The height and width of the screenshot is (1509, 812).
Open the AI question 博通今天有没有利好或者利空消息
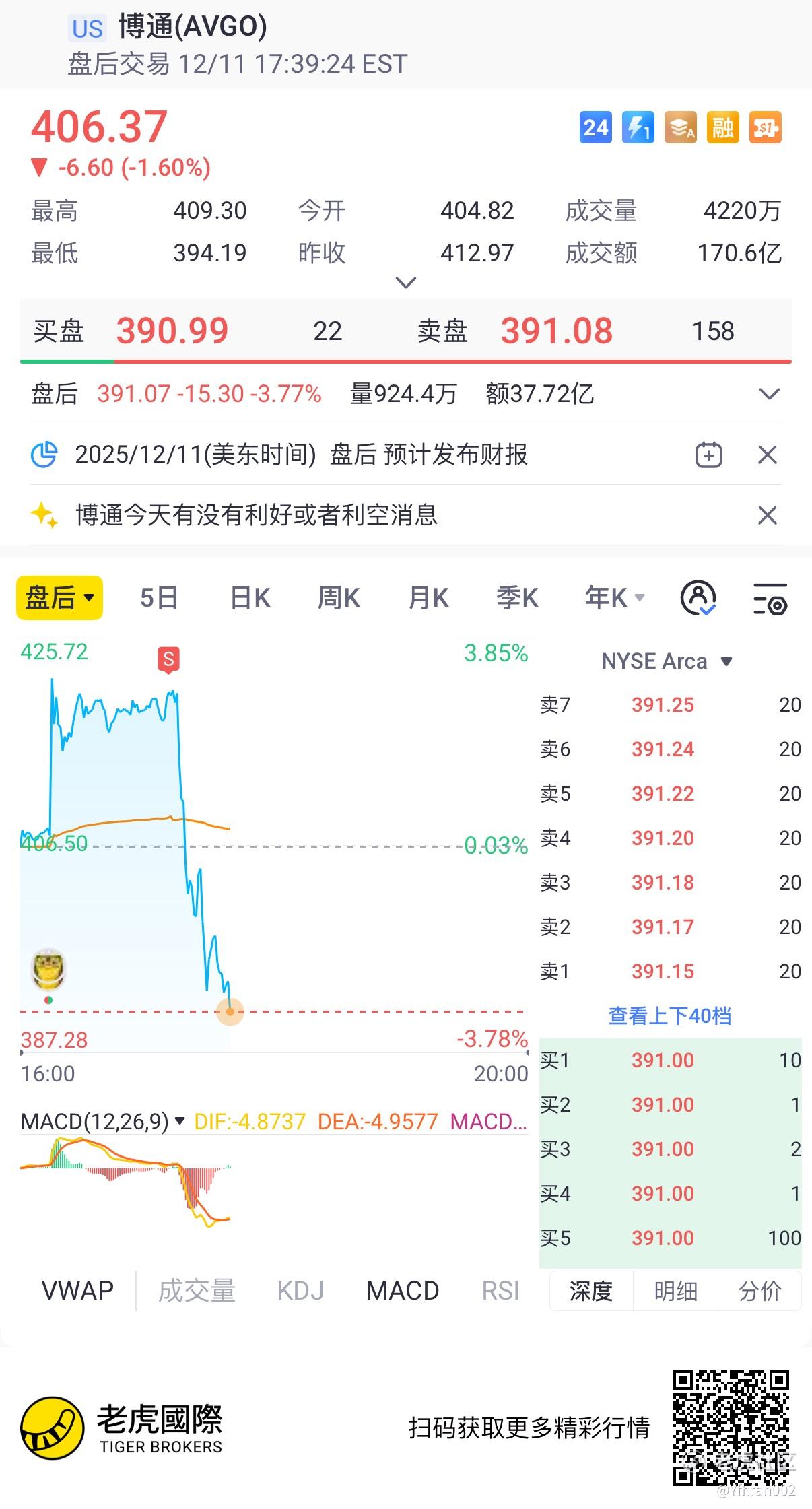pyautogui.click(x=257, y=515)
